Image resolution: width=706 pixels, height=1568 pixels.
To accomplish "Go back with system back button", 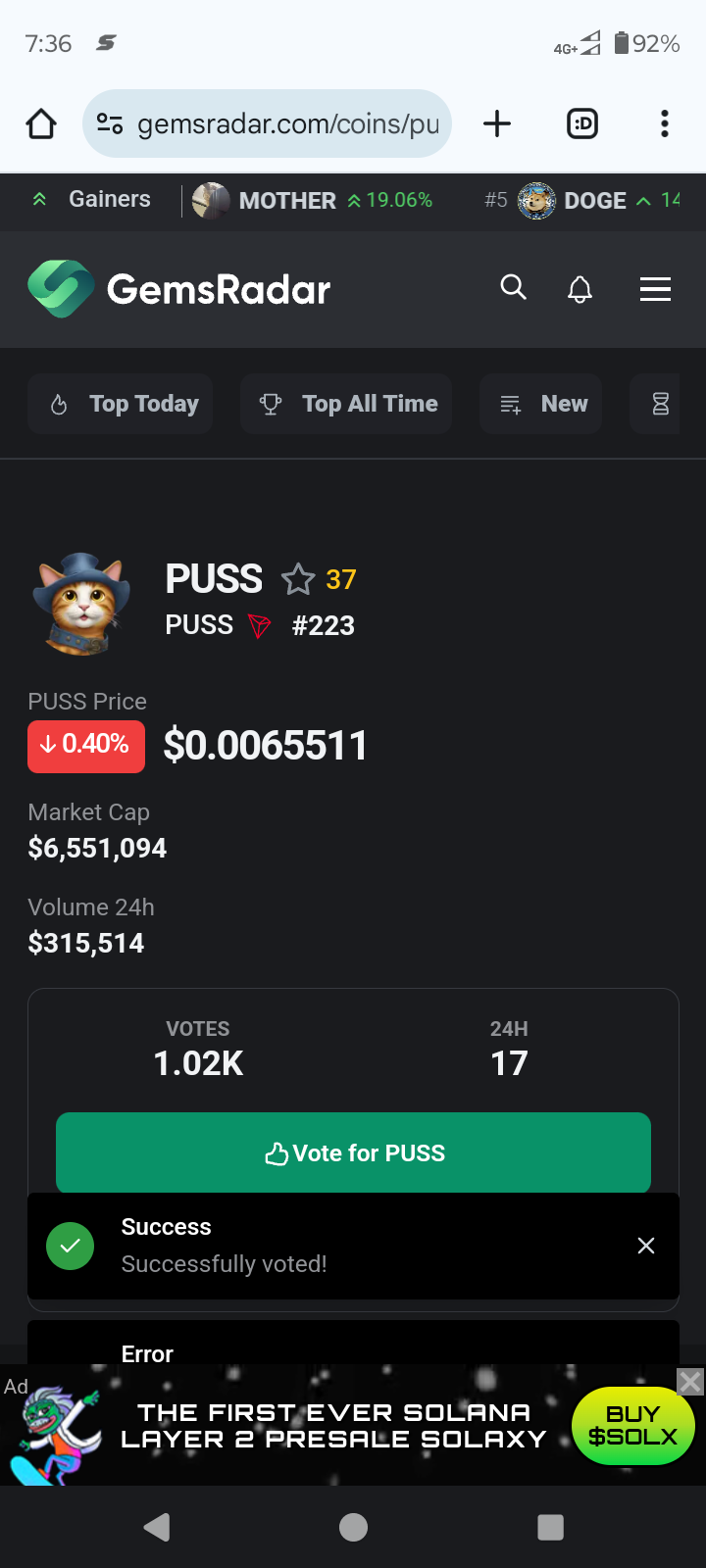I will 157,1527.
